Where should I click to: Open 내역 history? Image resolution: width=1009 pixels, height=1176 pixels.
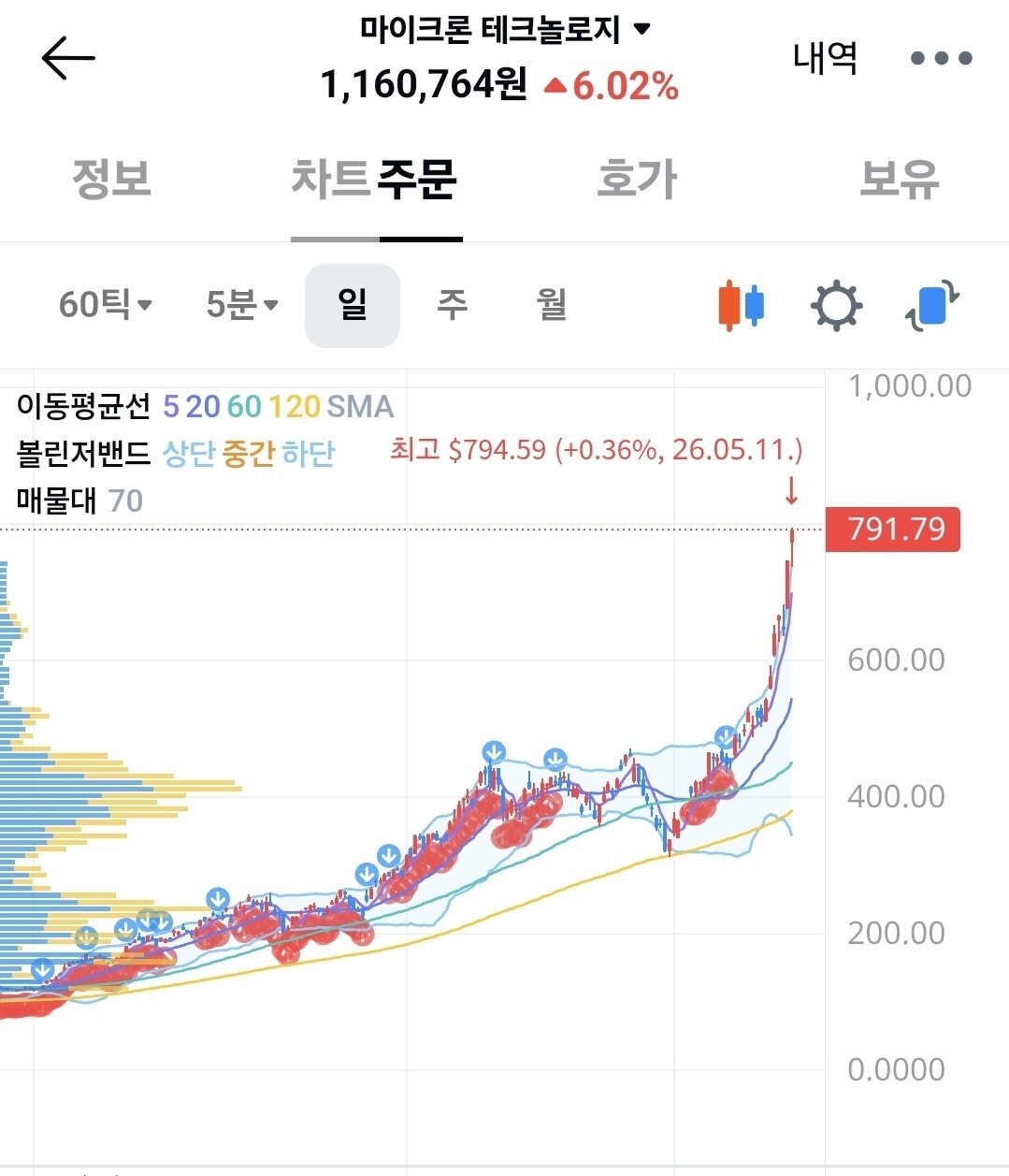click(825, 58)
